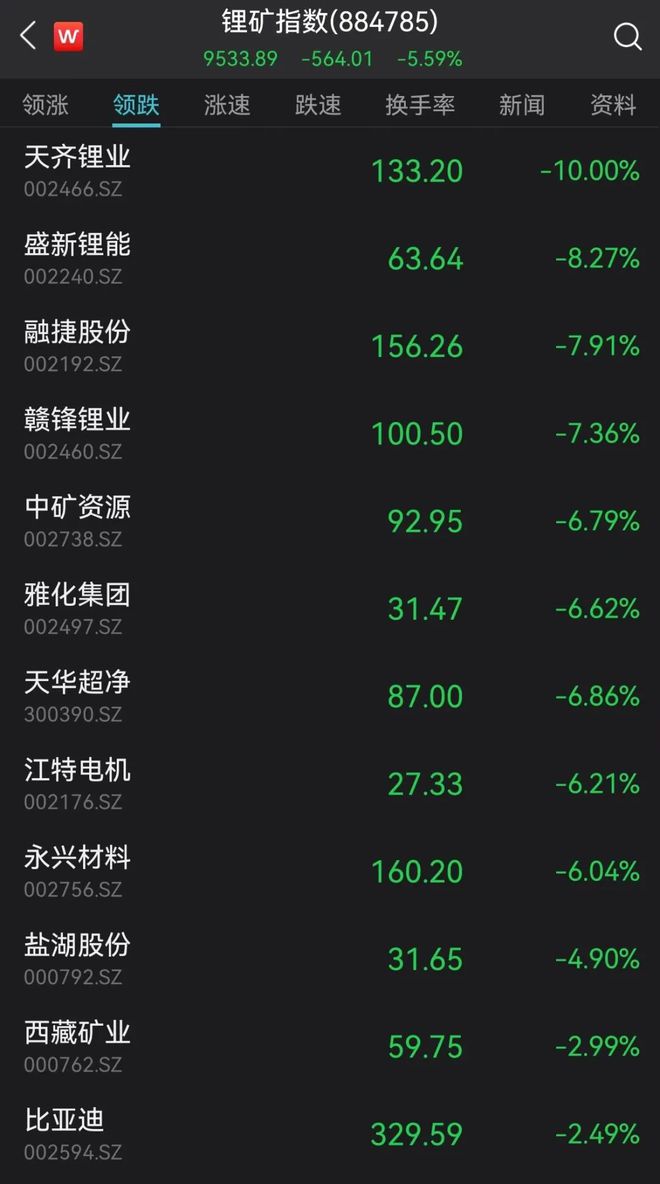View the 比亚迪 stock row
The image size is (660, 1184).
pos(330,1135)
